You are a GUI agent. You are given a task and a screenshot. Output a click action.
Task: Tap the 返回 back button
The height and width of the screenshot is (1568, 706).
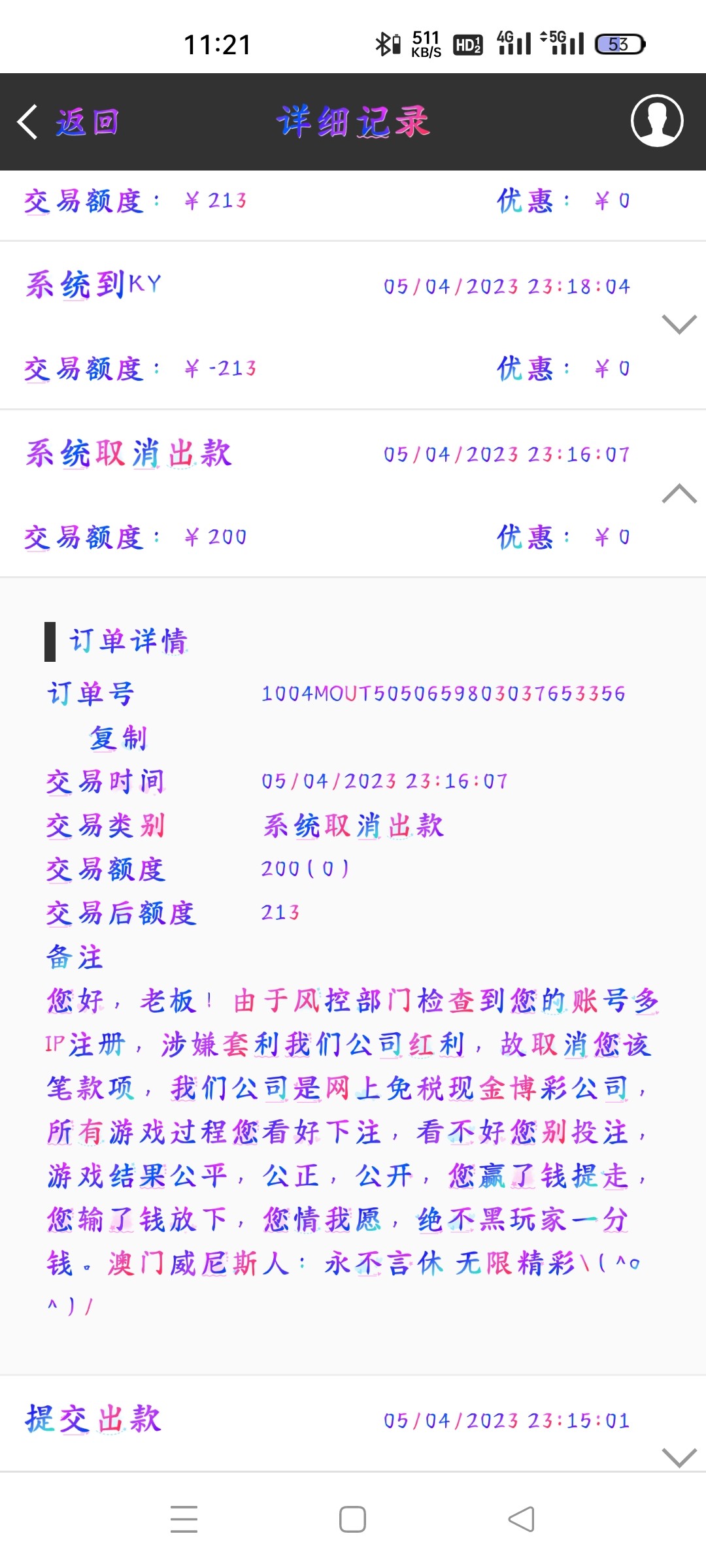pos(69,122)
